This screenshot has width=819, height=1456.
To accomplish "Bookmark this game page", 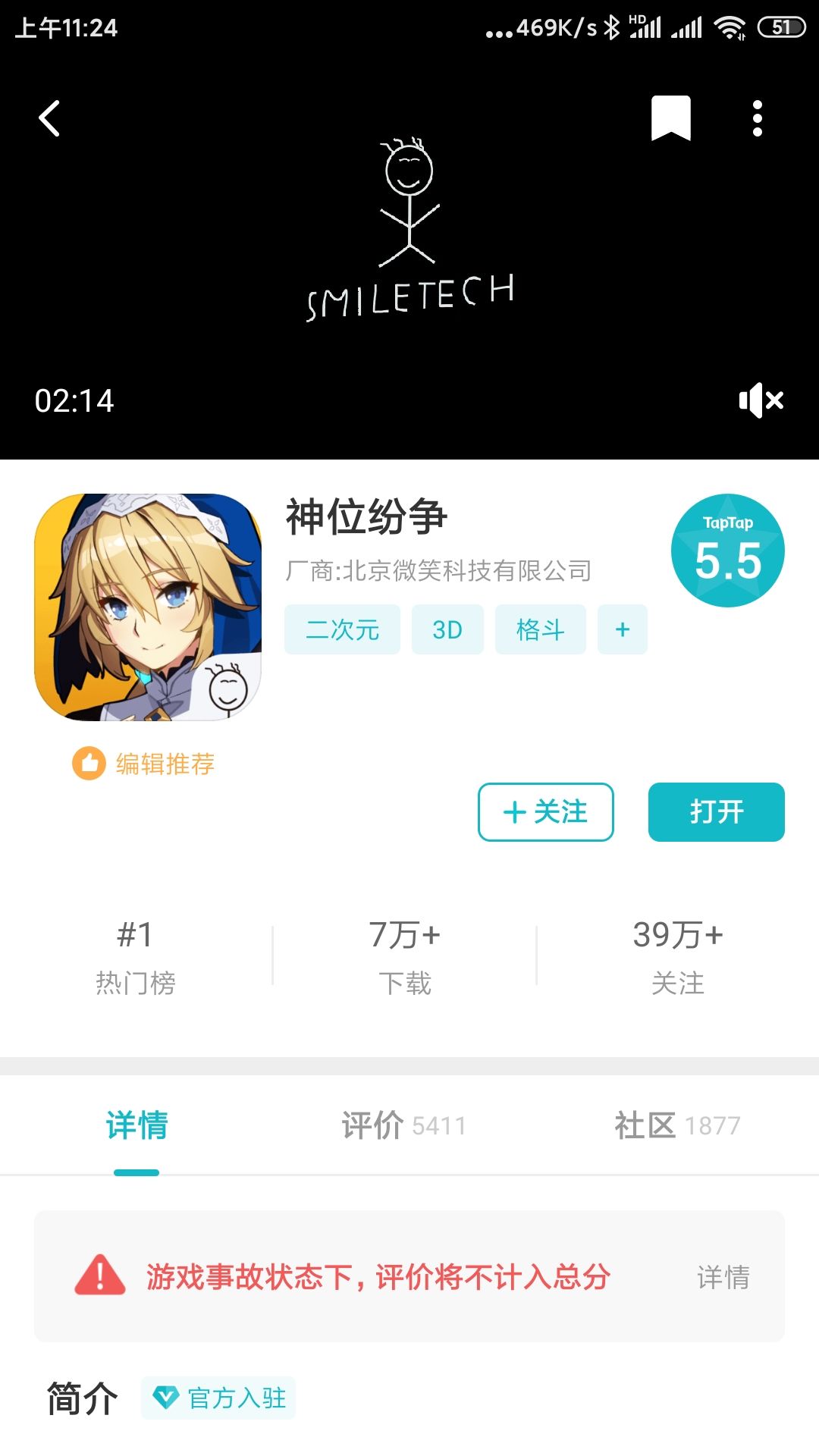I will (x=670, y=118).
